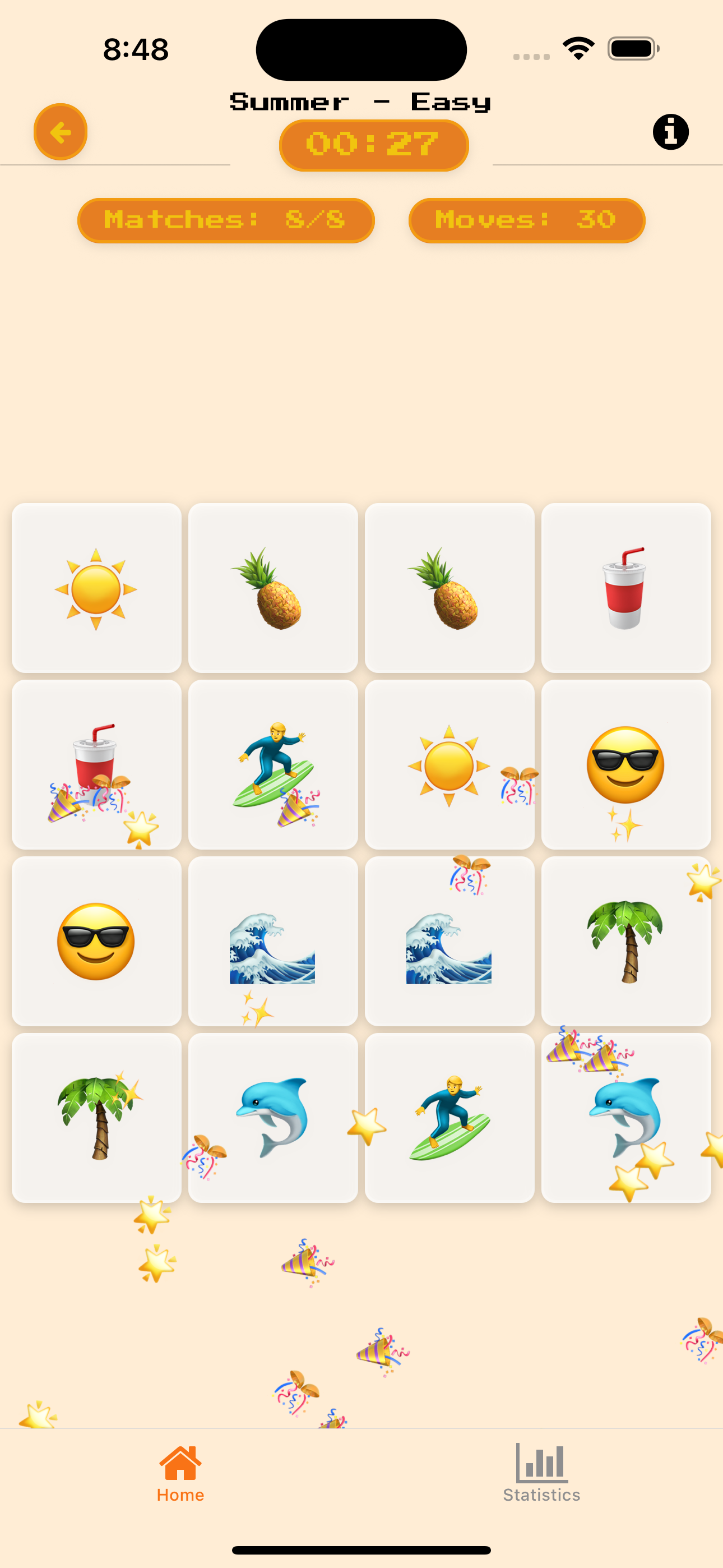The width and height of the screenshot is (723, 1568).
Task: Open the Home tab
Action: click(180, 1473)
